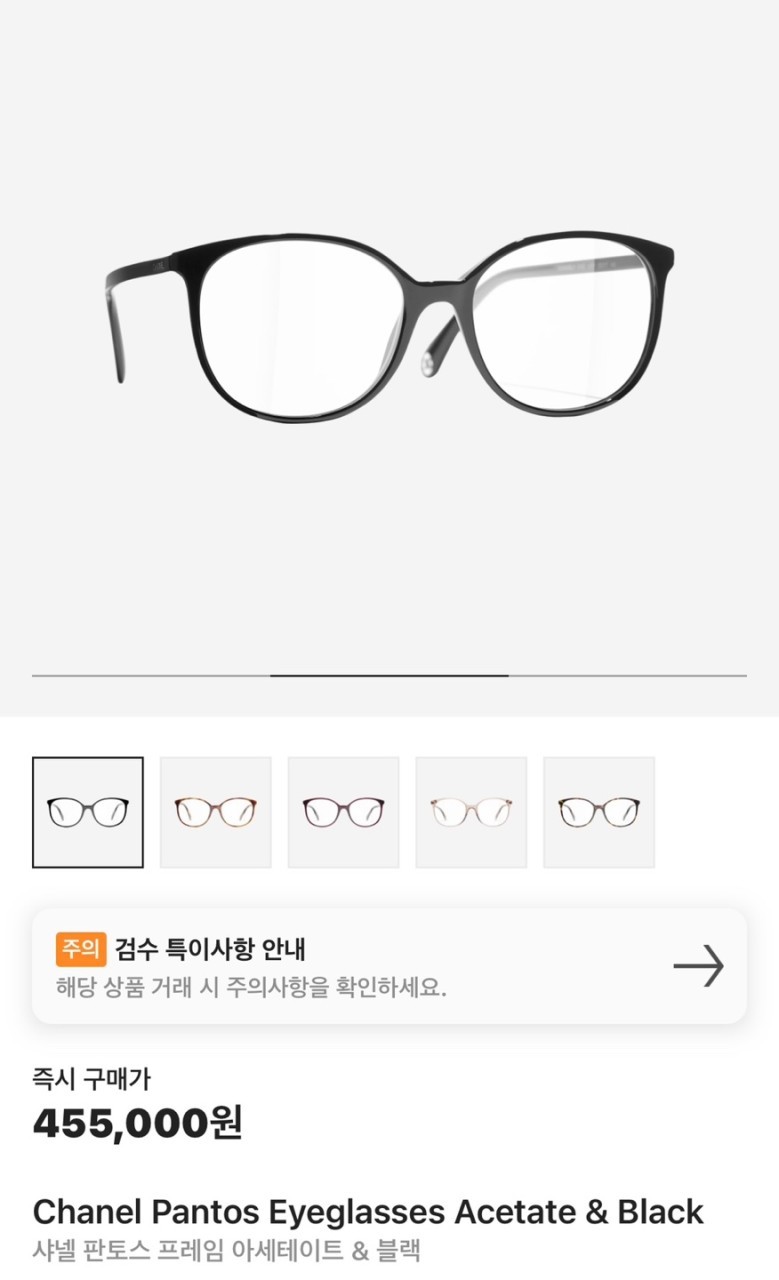This screenshot has width=779, height=1280.
Task: Open the 검수 특이사항 안내 notice
Action: coord(389,966)
